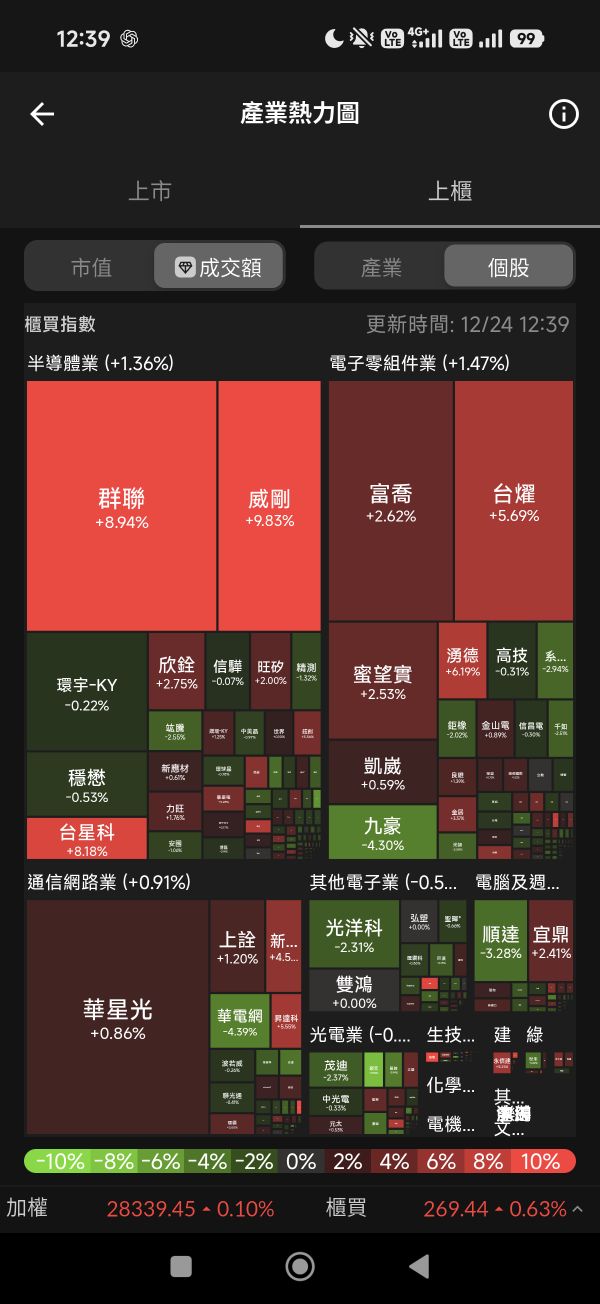600x1304 pixels.
Task: Tap the system home button
Action: coord(300,1266)
